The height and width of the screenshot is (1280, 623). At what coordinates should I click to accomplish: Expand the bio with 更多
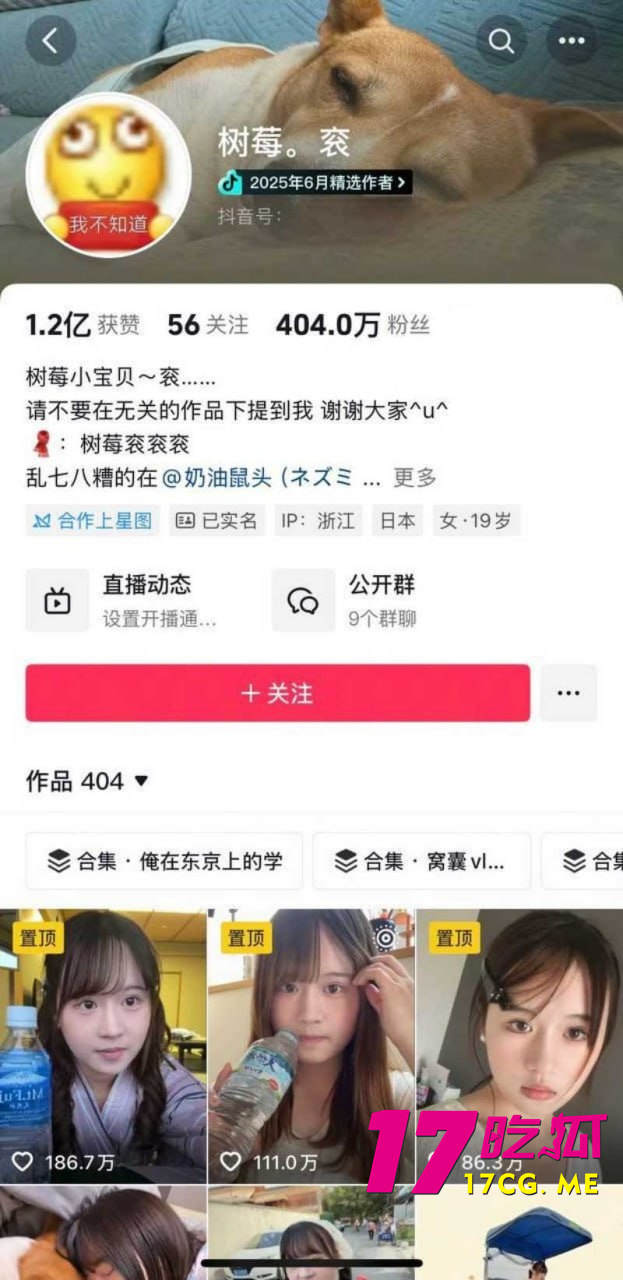(x=414, y=477)
